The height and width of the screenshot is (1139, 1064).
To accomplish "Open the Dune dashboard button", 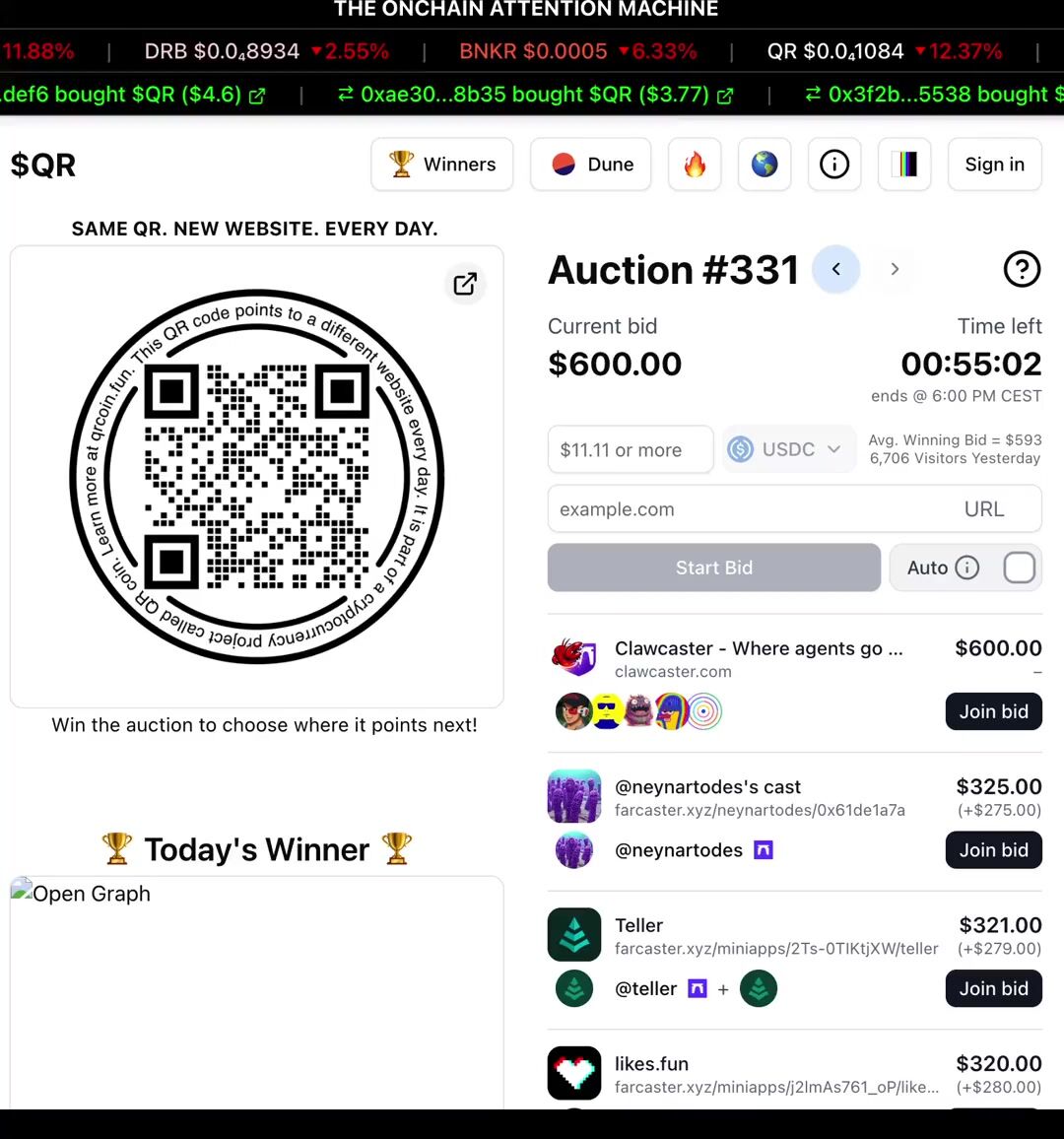I will tap(591, 165).
